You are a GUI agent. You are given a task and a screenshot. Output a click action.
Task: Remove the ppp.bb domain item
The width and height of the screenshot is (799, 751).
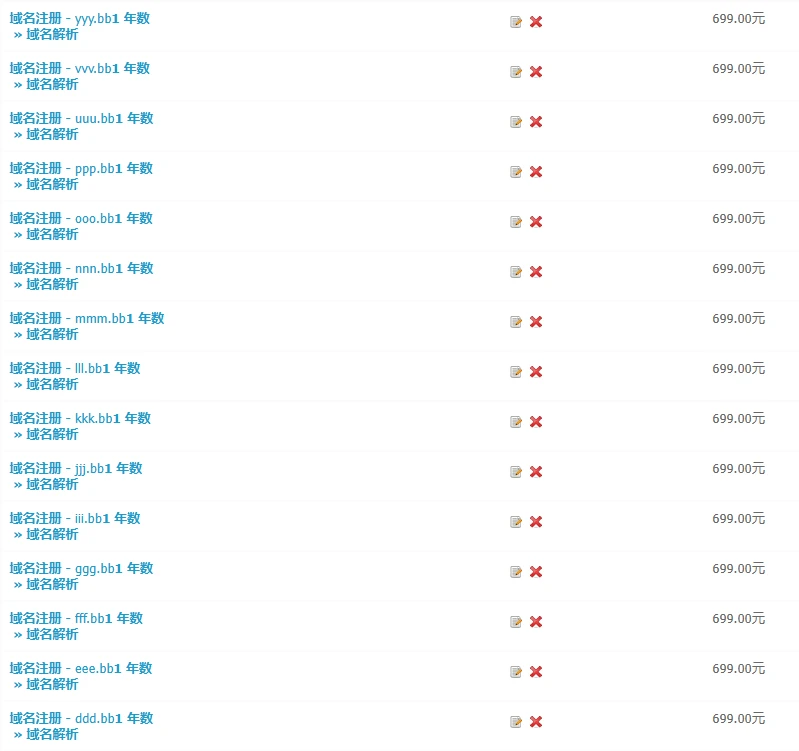(536, 172)
